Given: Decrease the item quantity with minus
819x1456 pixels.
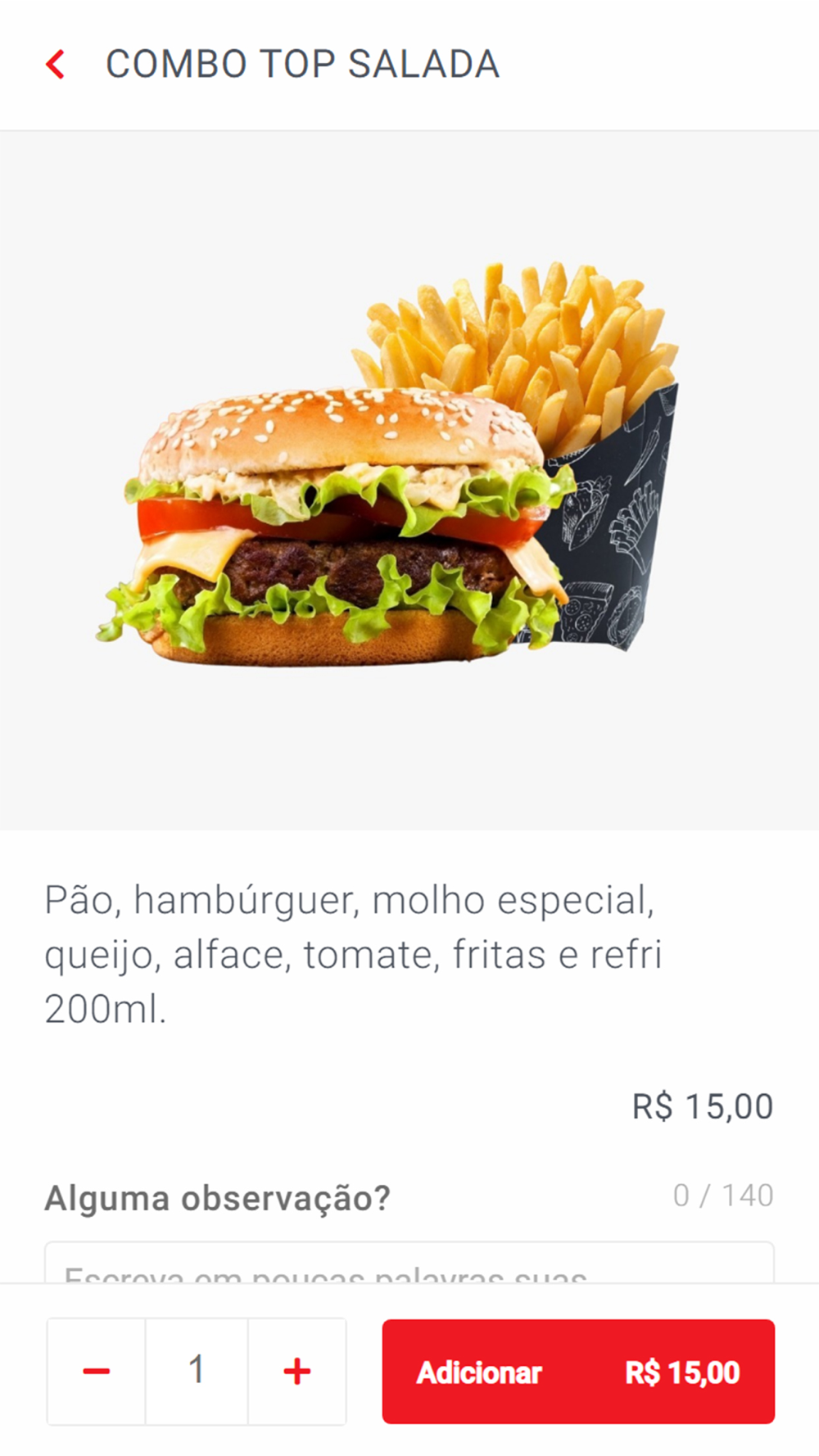Looking at the screenshot, I should (x=97, y=1371).
